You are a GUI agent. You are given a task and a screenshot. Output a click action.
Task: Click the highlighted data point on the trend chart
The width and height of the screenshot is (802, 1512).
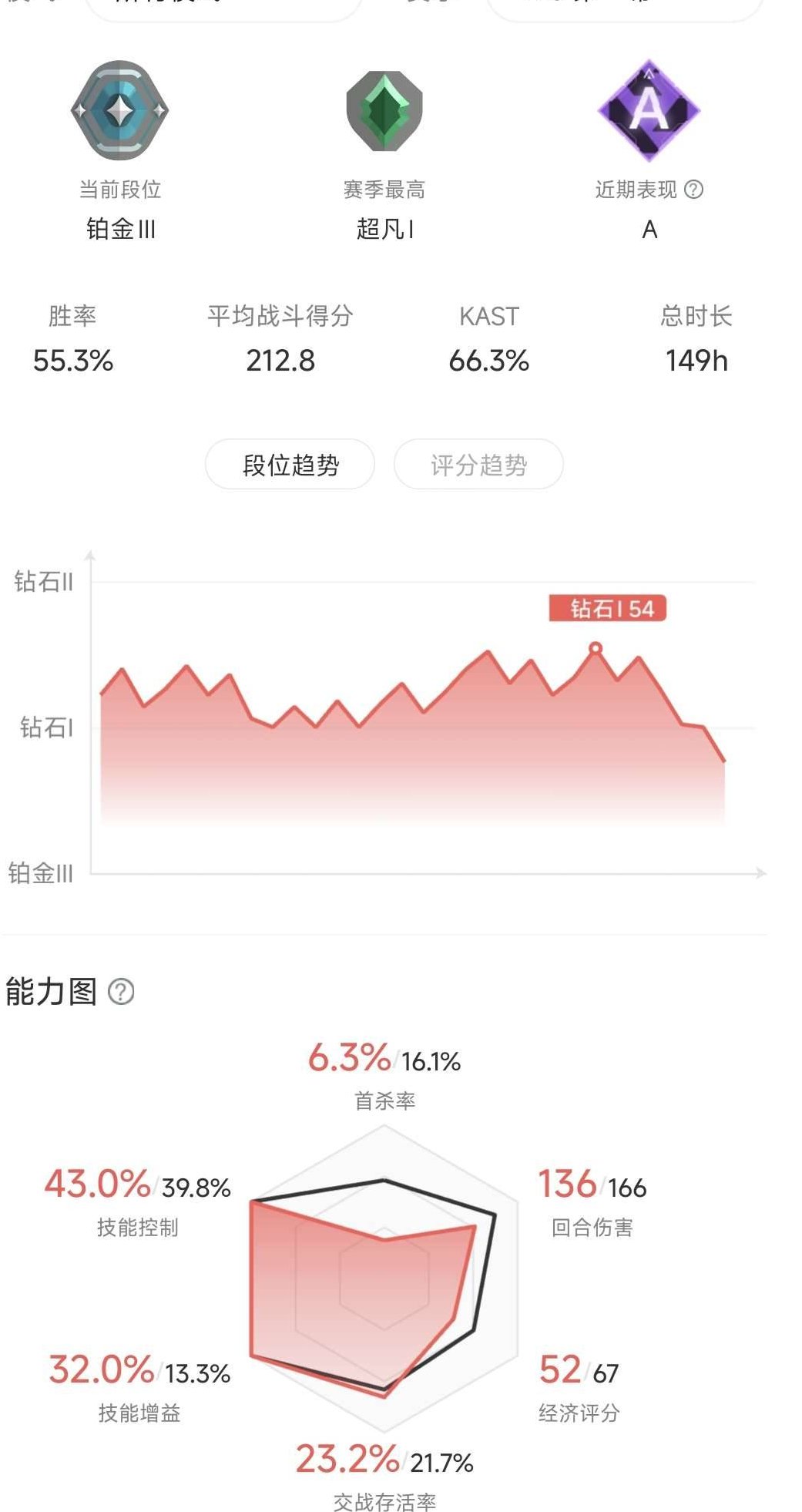coord(595,650)
